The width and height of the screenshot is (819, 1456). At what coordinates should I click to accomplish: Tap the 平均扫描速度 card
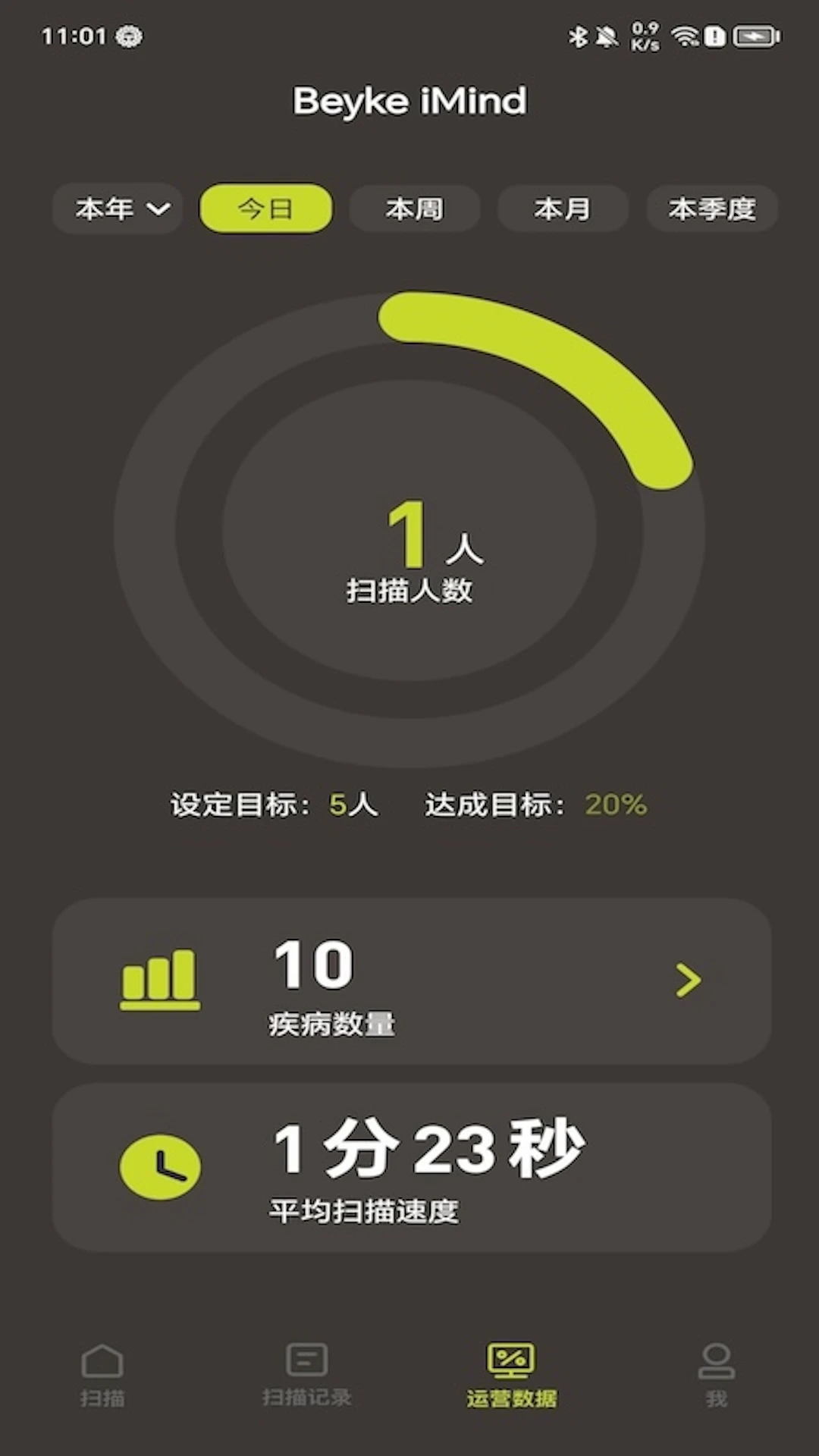(x=409, y=1168)
